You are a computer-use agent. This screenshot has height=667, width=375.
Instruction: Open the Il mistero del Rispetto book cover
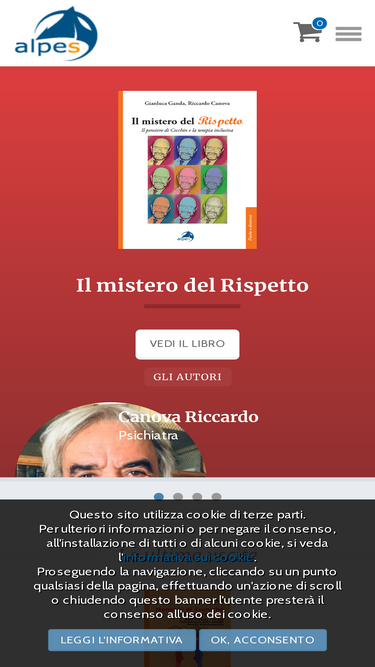pos(188,170)
